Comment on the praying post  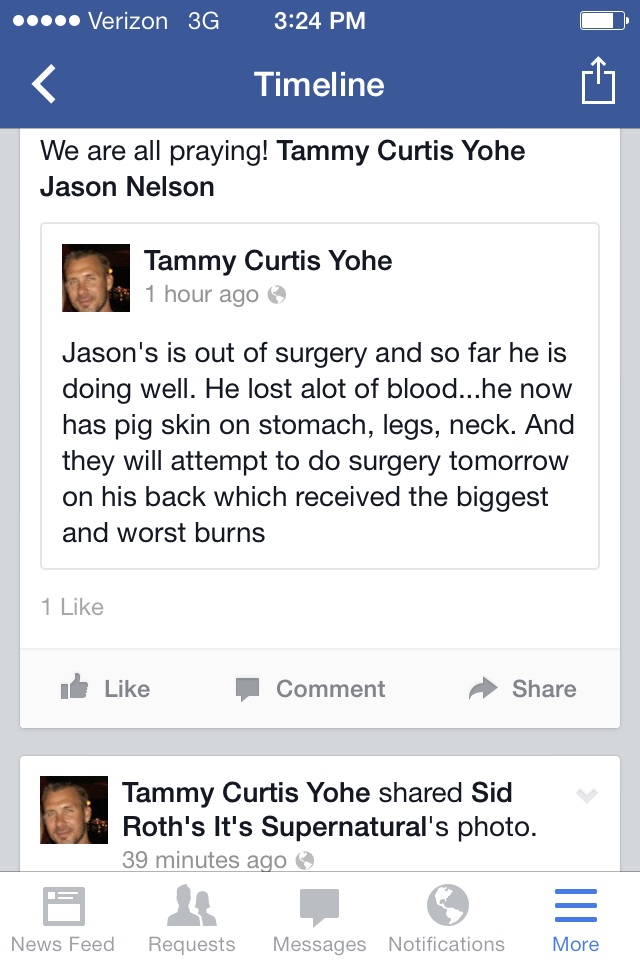coord(311,689)
